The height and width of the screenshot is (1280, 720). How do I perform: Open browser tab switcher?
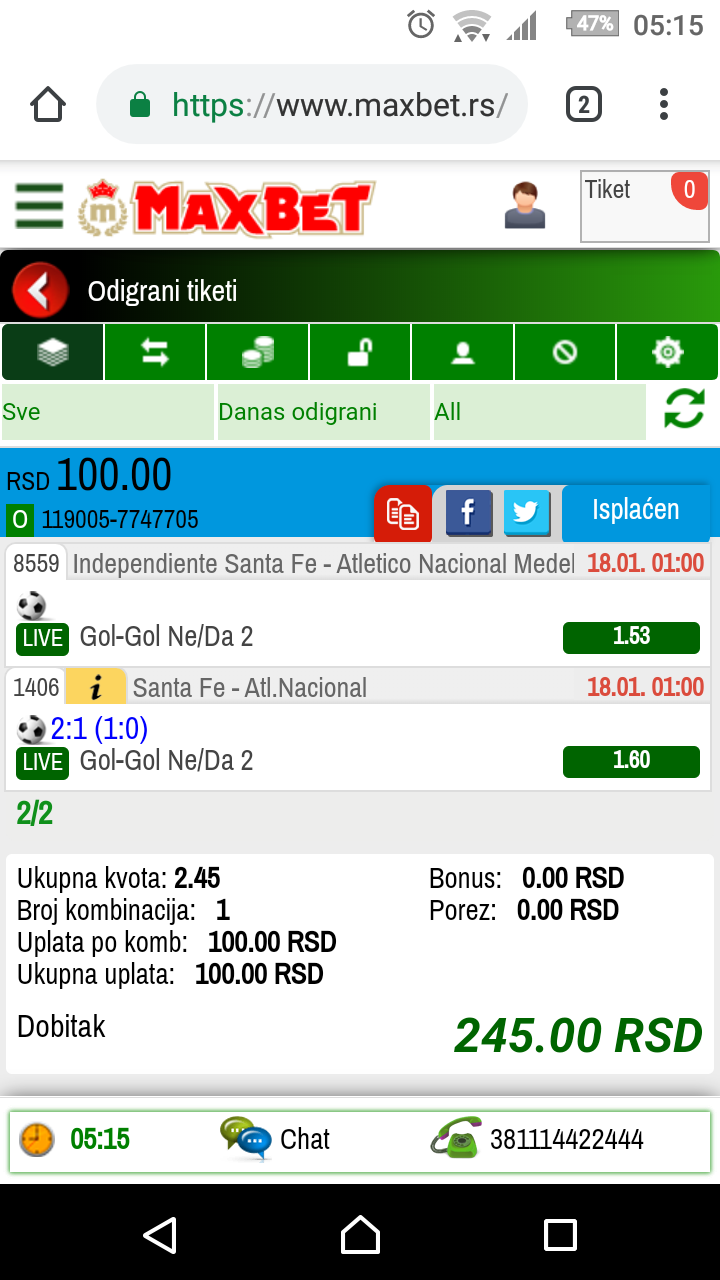click(x=584, y=104)
